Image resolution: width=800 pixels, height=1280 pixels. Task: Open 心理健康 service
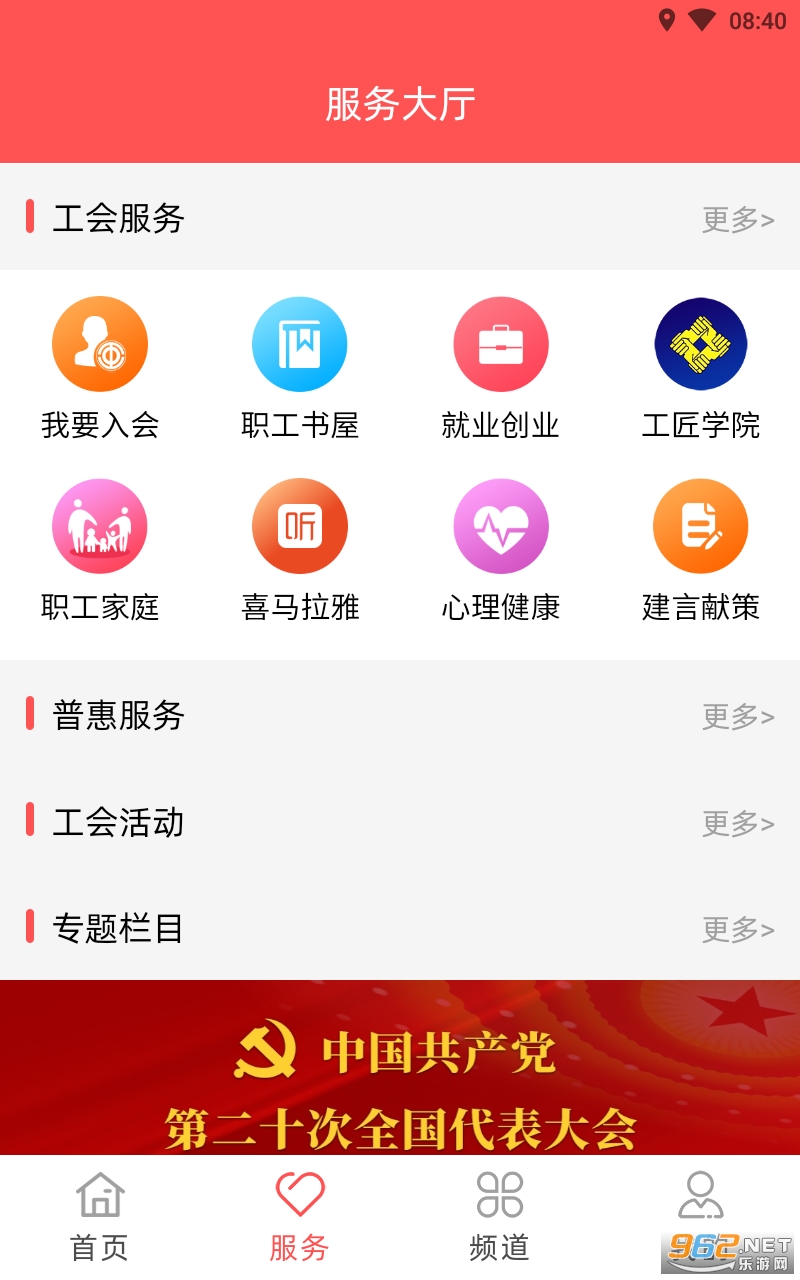click(500, 527)
